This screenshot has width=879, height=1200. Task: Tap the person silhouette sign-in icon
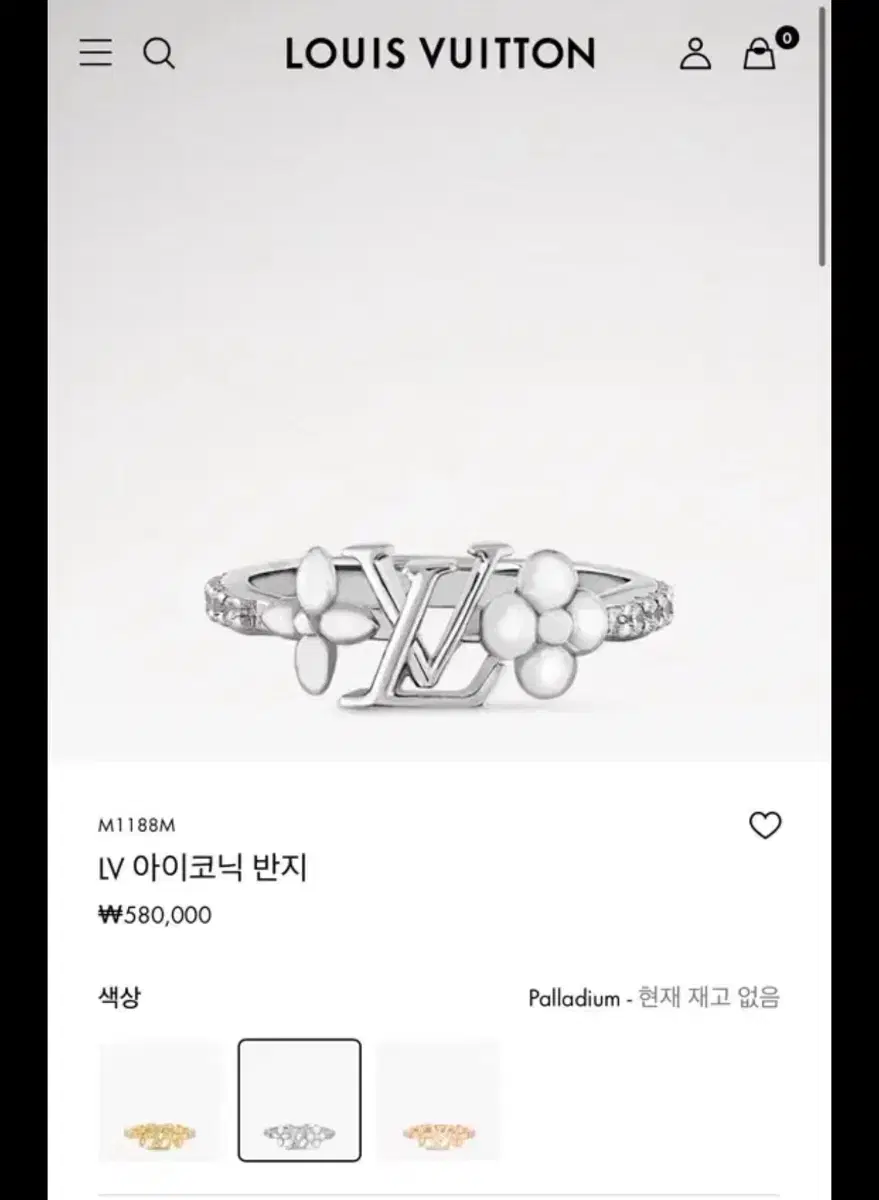click(x=697, y=55)
